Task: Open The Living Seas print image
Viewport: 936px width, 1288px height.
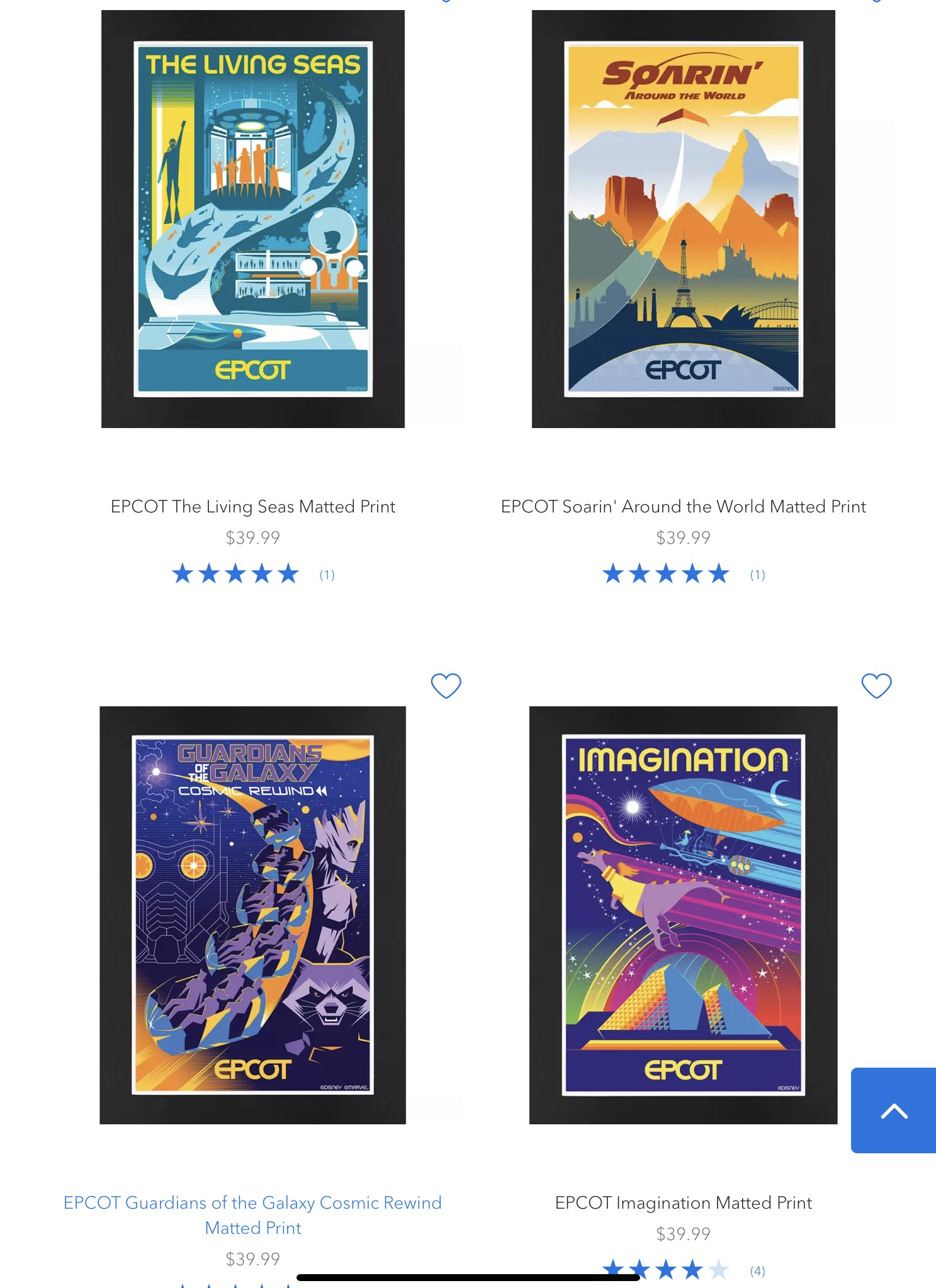Action: tap(252, 219)
